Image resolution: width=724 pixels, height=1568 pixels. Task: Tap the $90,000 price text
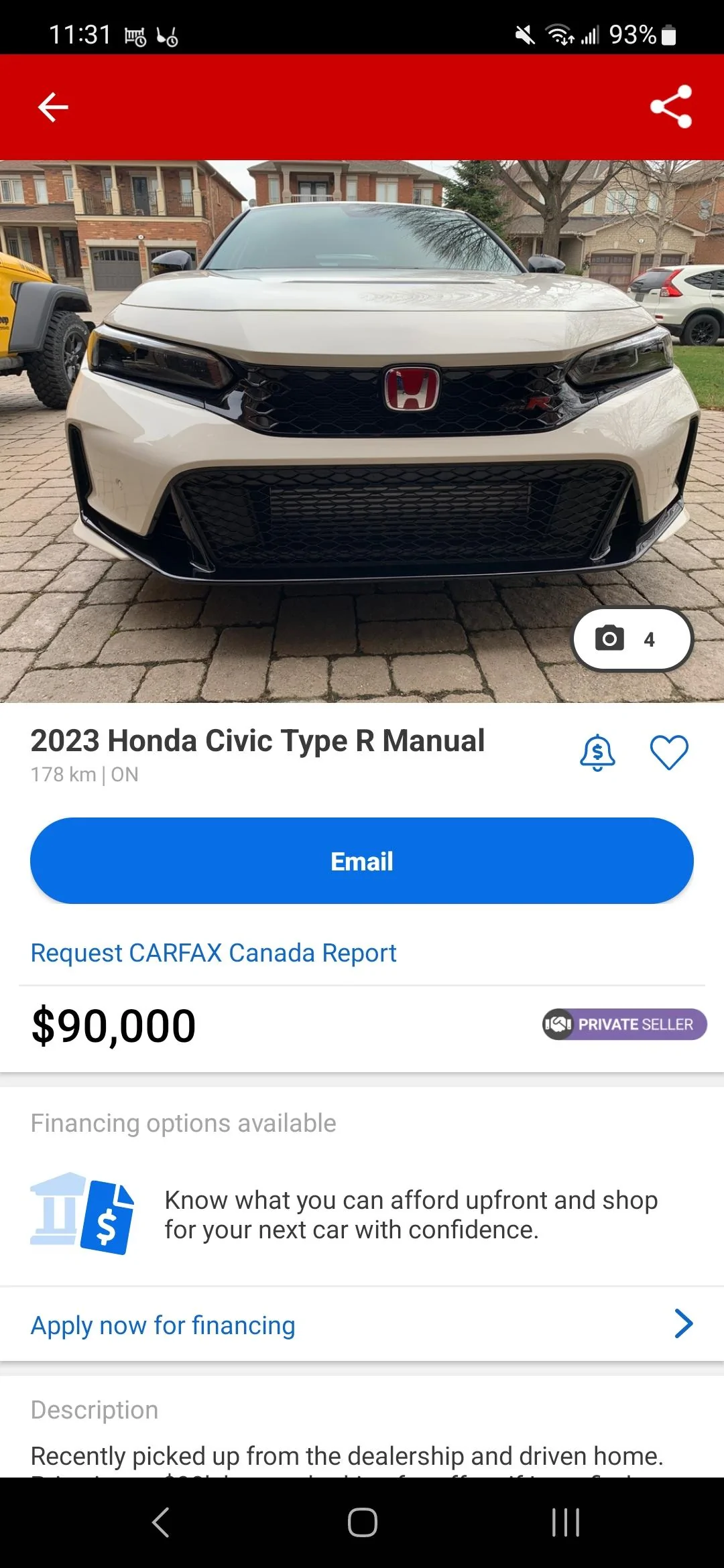pyautogui.click(x=113, y=1024)
